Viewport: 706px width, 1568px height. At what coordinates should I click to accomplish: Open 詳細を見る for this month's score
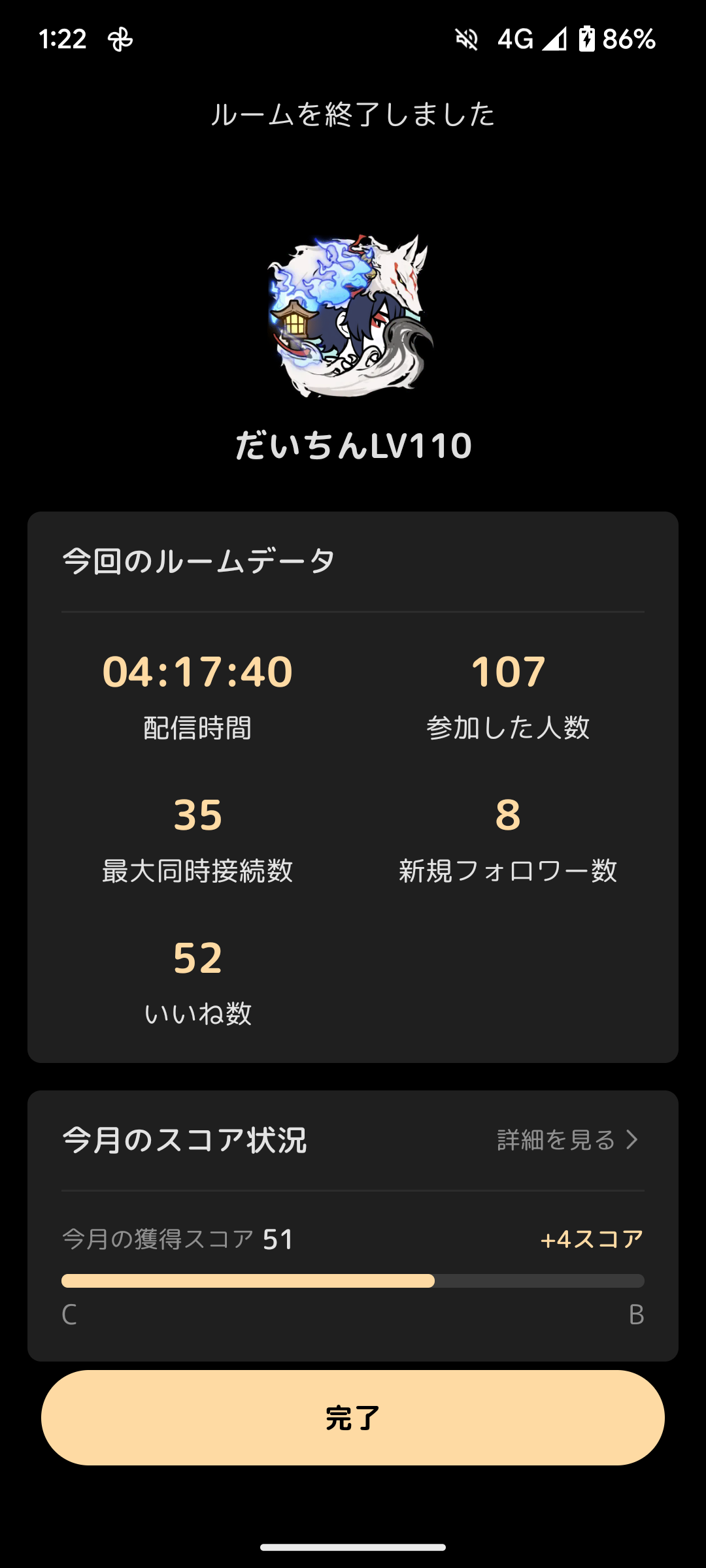(x=566, y=1140)
